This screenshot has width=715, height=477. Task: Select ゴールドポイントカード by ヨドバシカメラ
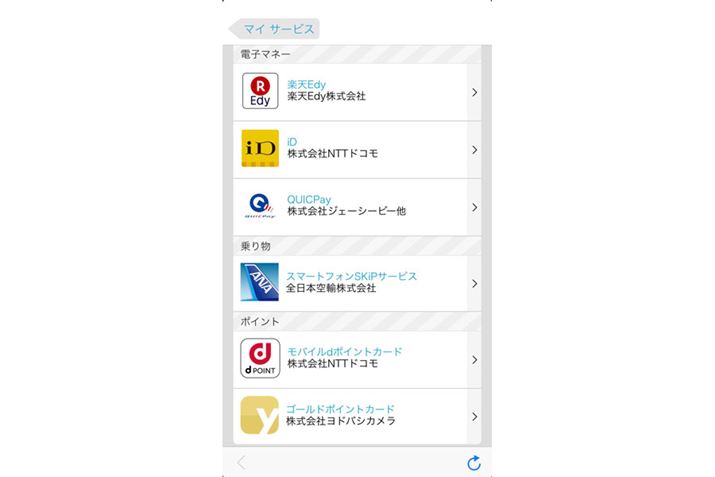356,415
